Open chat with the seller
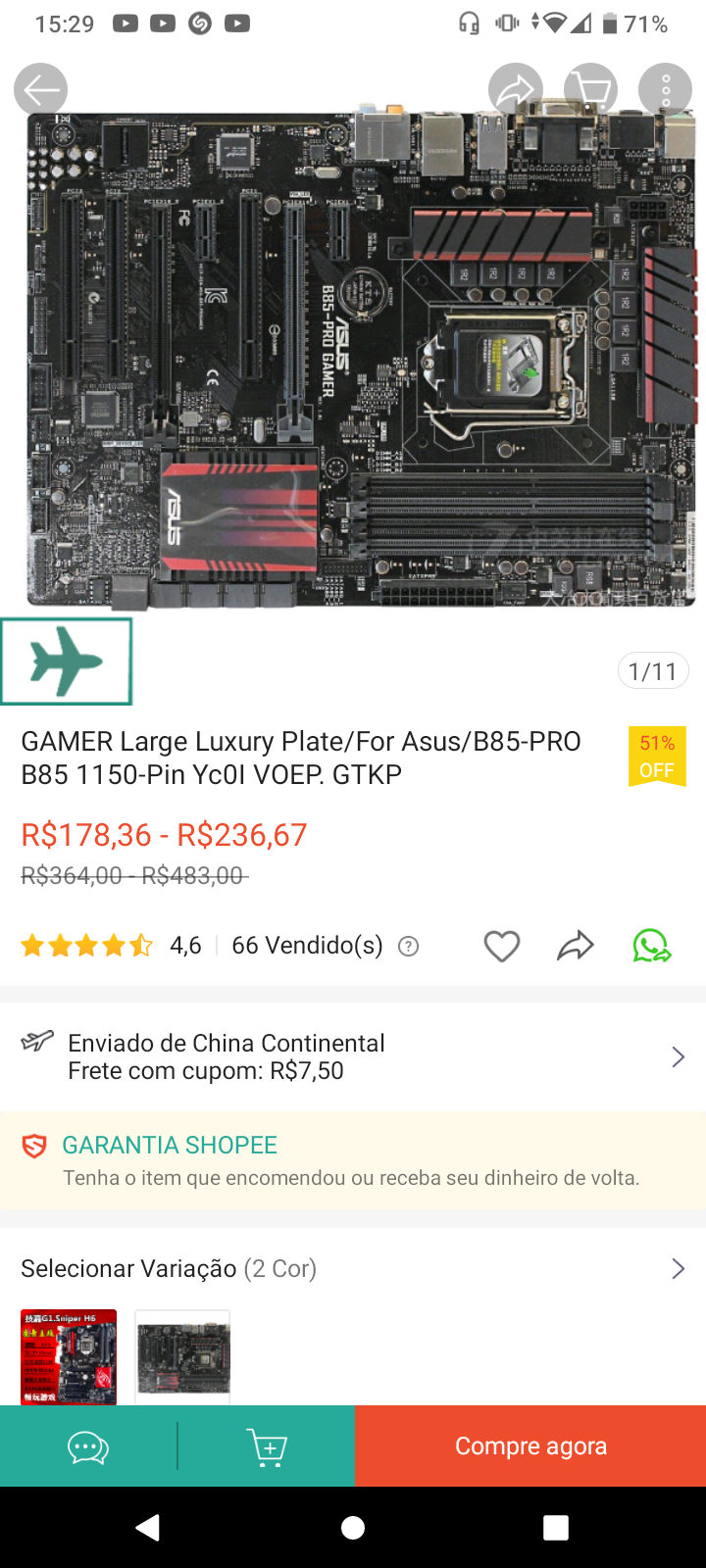The image size is (706, 1568). [88, 1446]
